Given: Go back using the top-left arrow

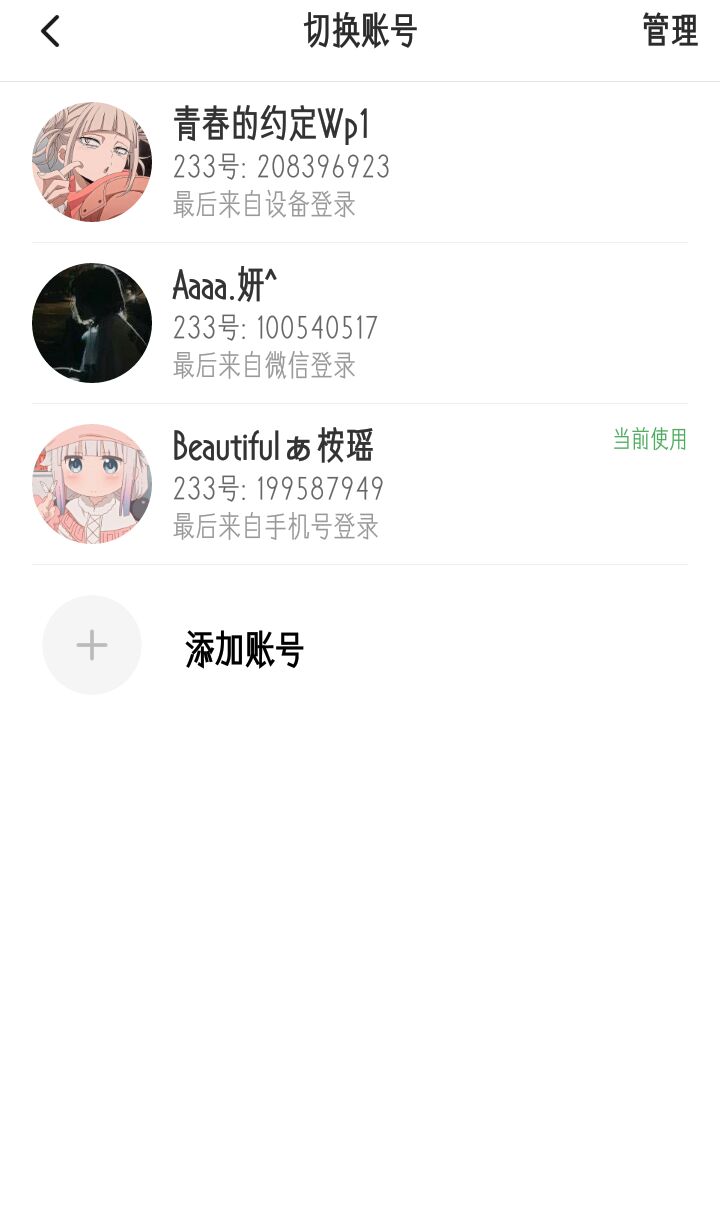Looking at the screenshot, I should (50, 32).
